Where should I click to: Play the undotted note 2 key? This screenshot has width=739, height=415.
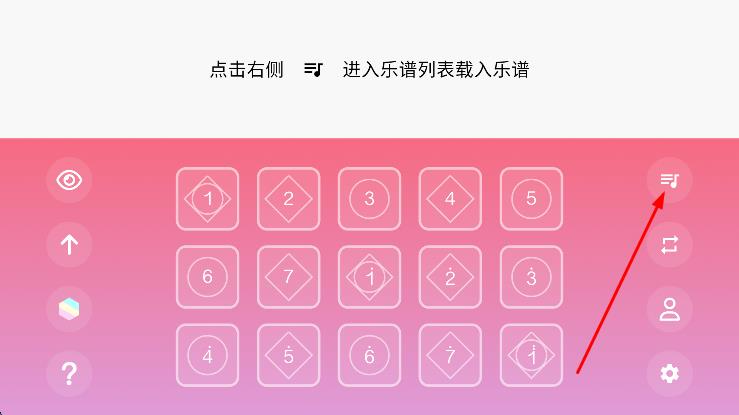(288, 198)
